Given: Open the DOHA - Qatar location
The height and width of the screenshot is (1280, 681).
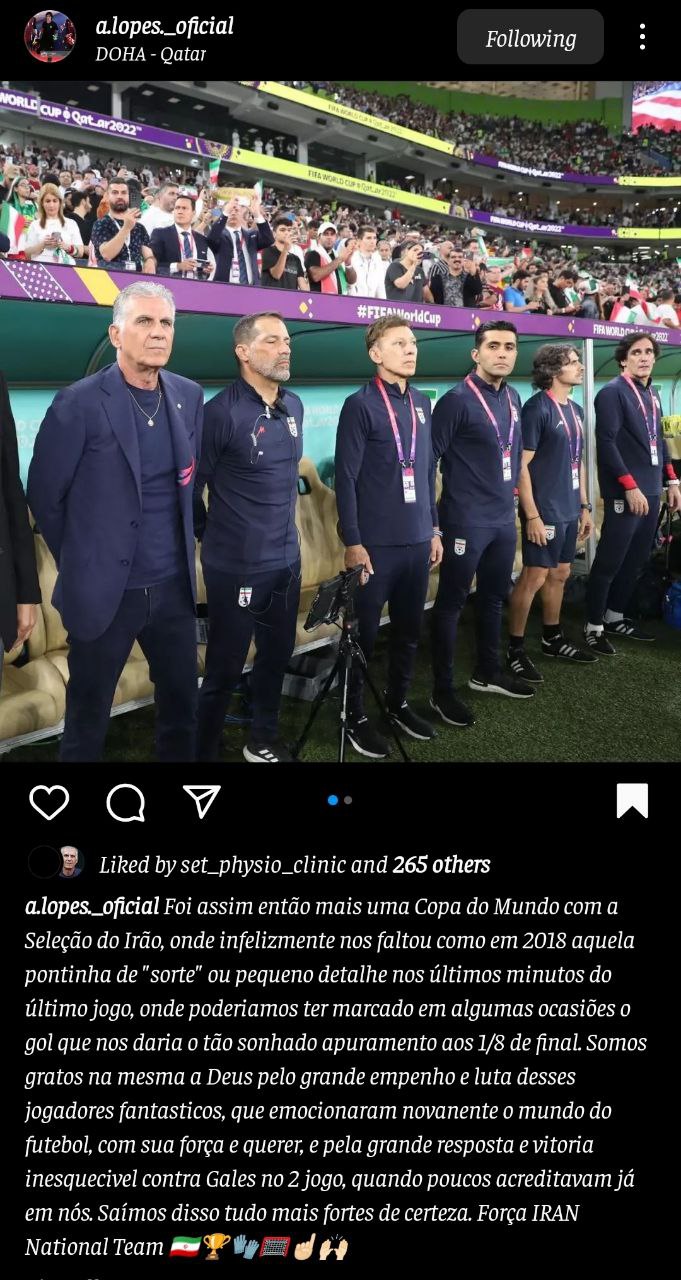Looking at the screenshot, I should coord(150,54).
